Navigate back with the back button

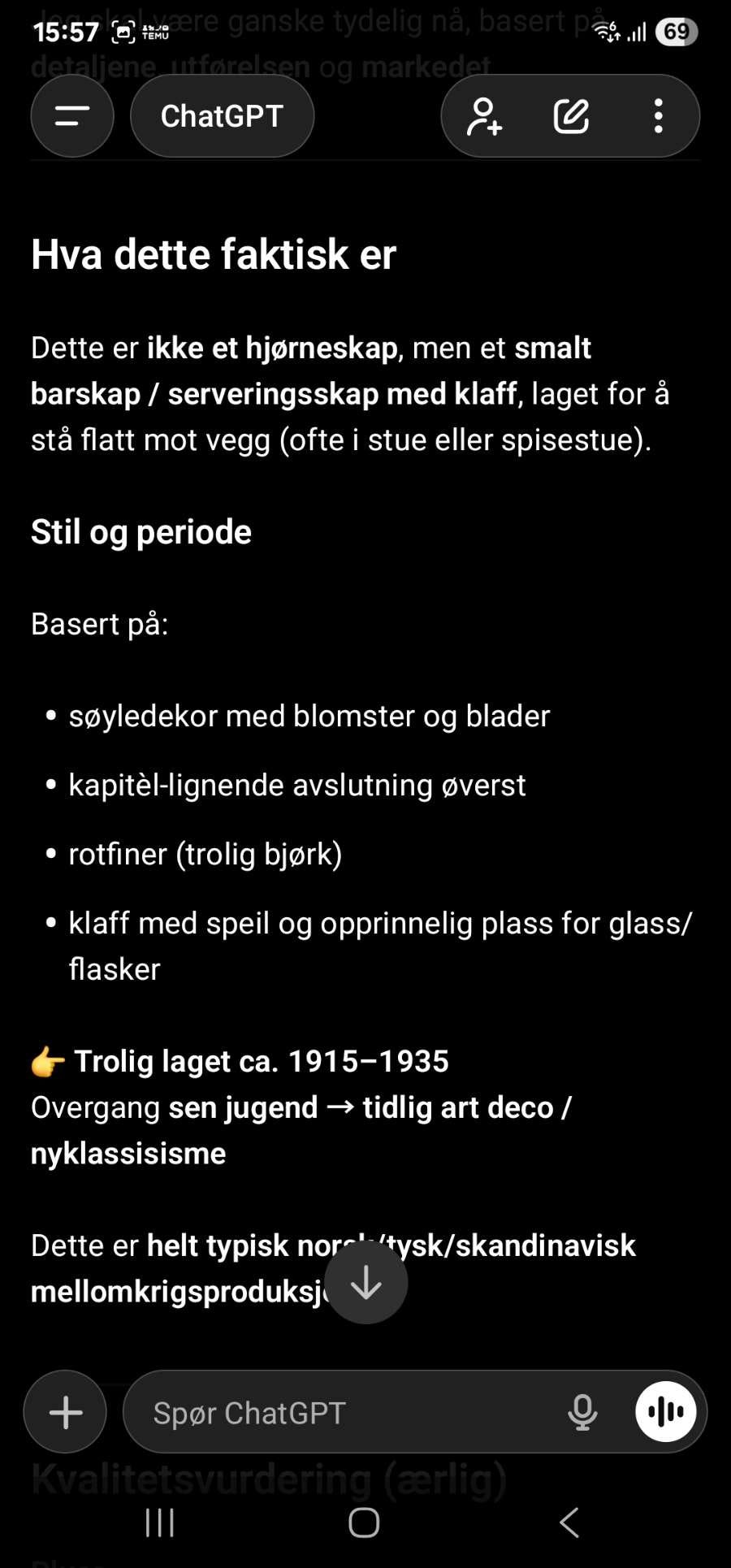coord(569,1523)
